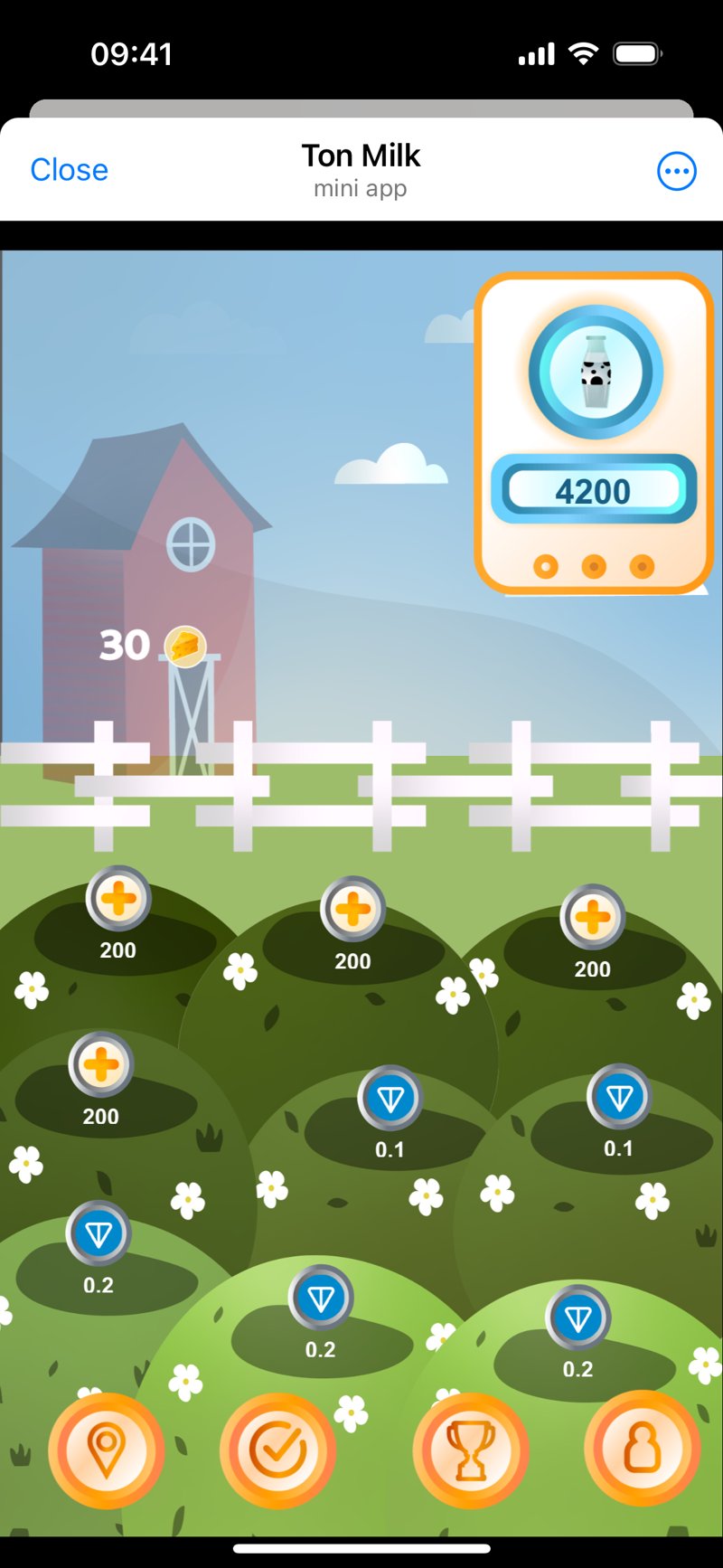Screen dimensions: 723x1568
Task: Open the three-dots mini app menu
Action: 676,170
